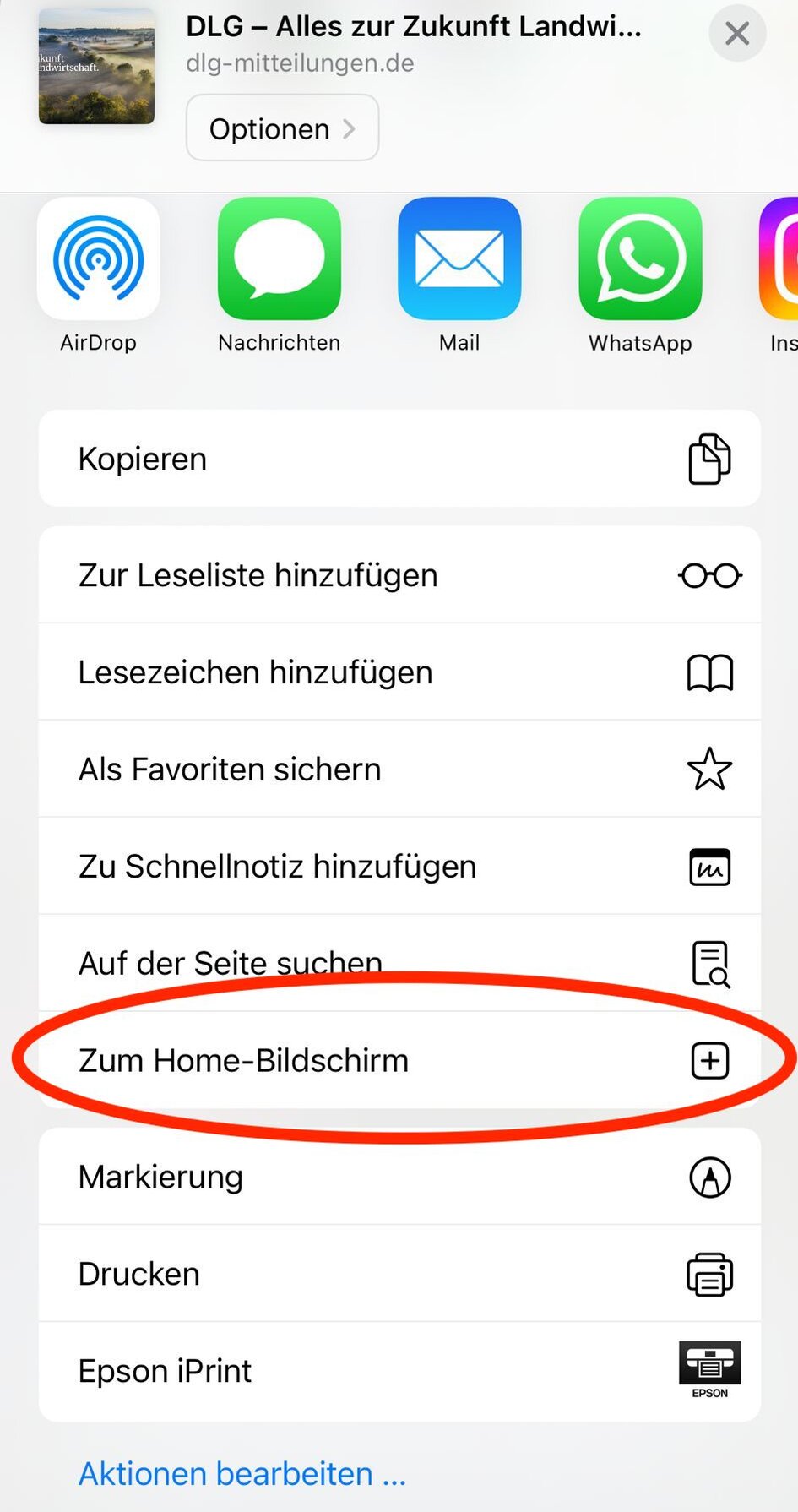Add the site Zum Home-Bildschirm
The height and width of the screenshot is (1512, 798).
[x=399, y=1061]
